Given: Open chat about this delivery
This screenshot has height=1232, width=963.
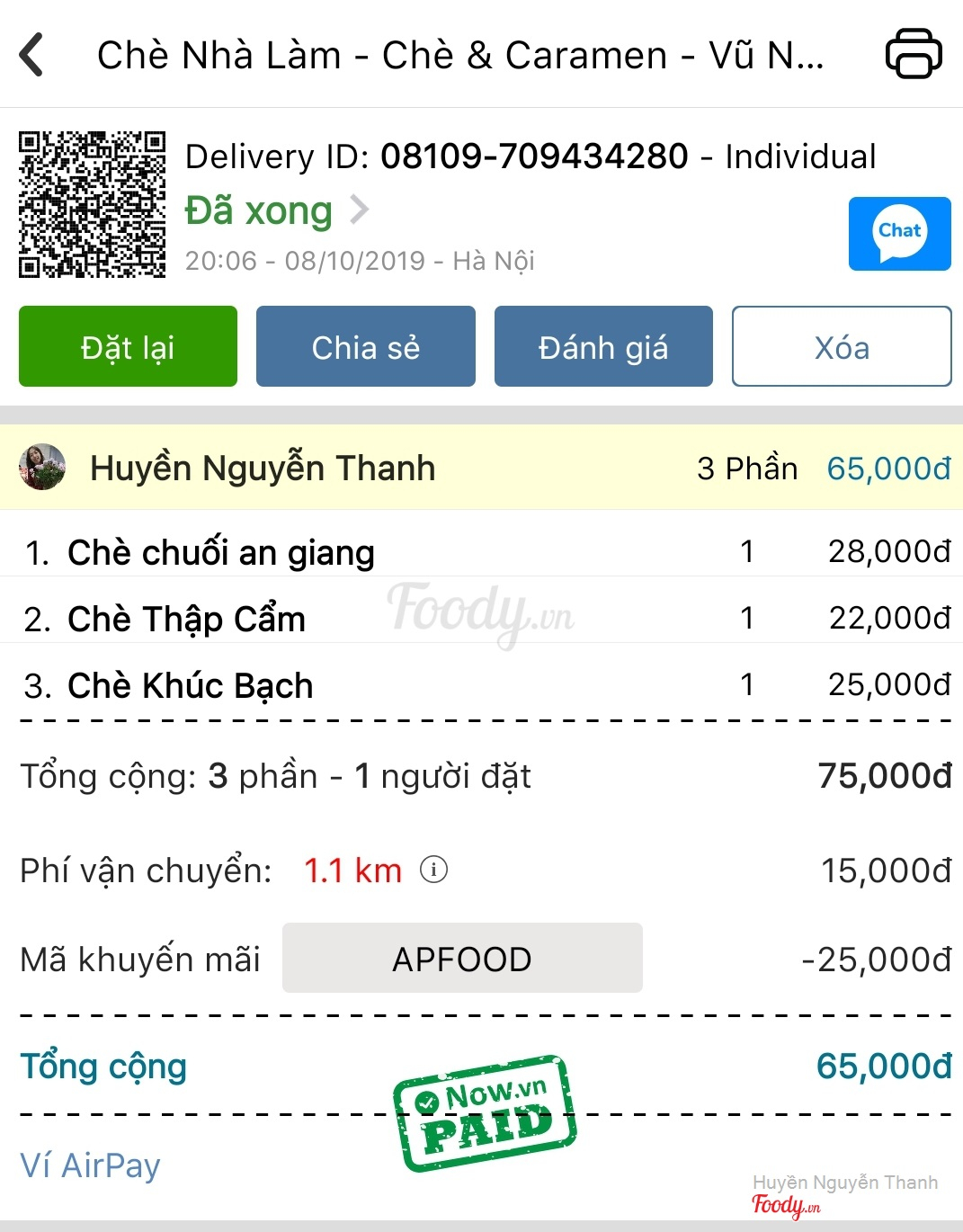Looking at the screenshot, I should click(899, 234).
